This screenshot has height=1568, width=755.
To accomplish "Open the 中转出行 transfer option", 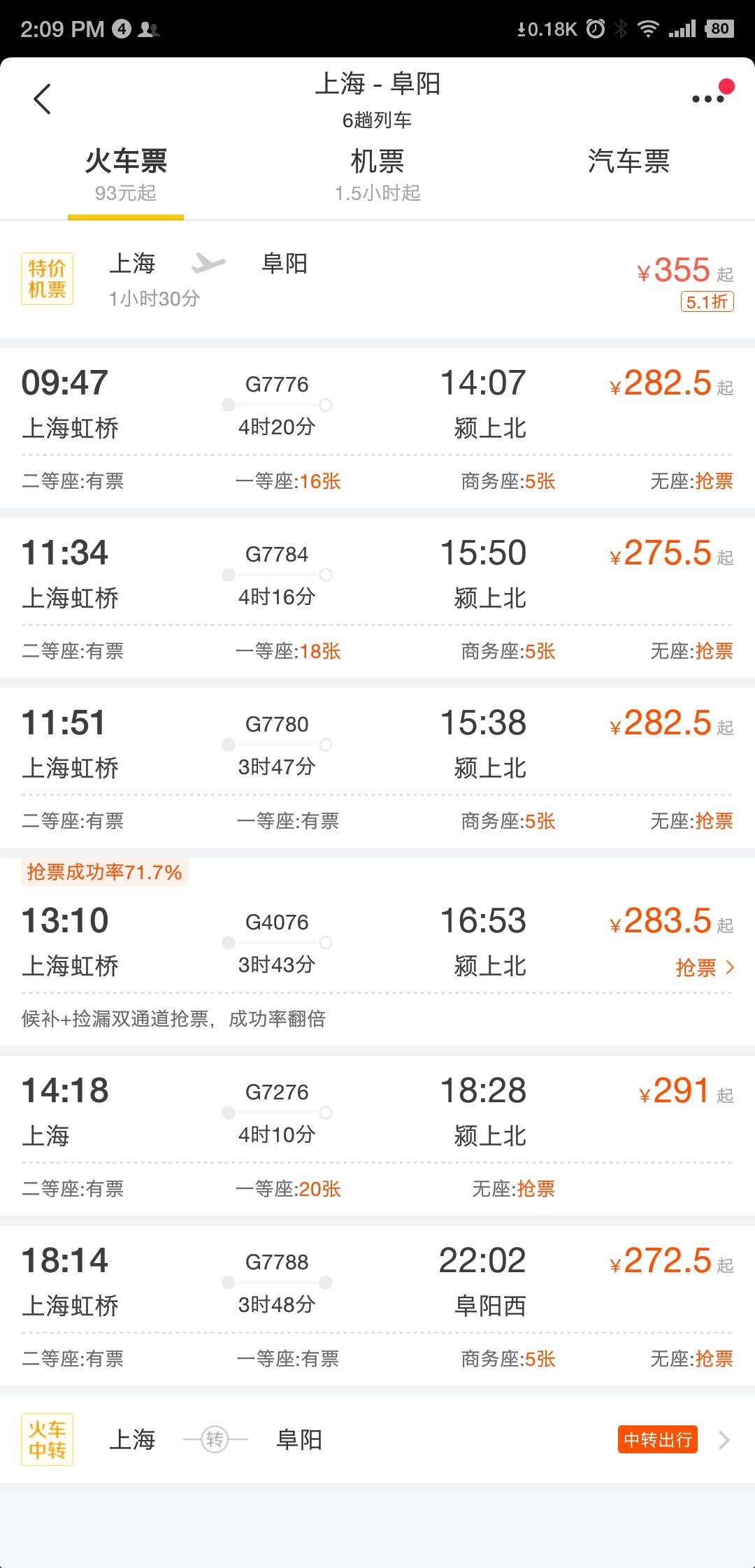I will (x=658, y=1439).
